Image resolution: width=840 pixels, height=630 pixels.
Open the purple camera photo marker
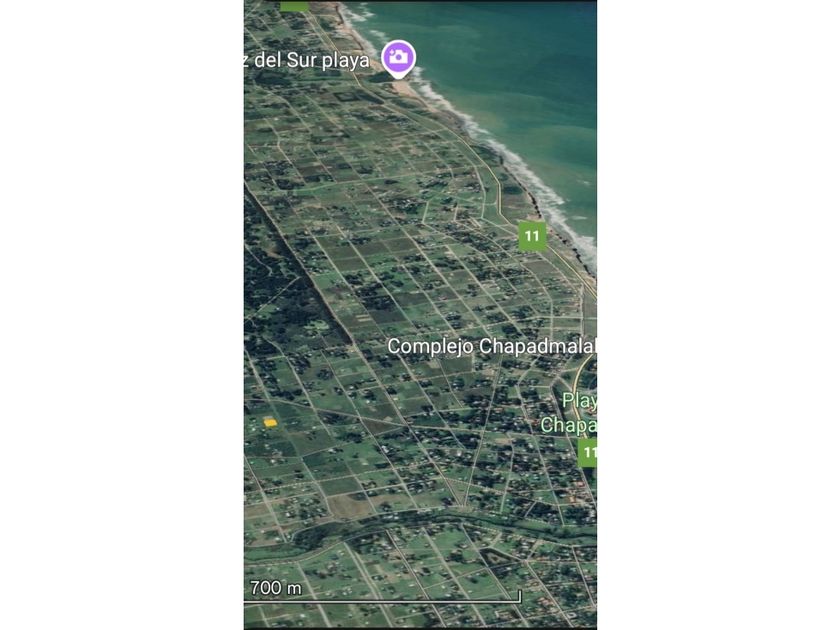coord(398,57)
